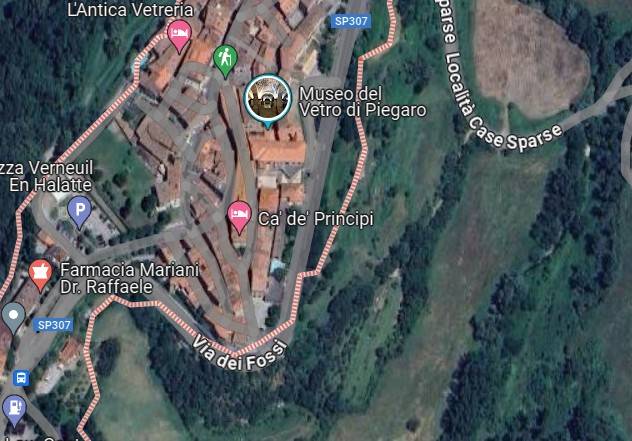Select the Farmacia Mariani Dr. Raffaele pin
Image resolution: width=632 pixels, height=441 pixels.
pos(40,271)
